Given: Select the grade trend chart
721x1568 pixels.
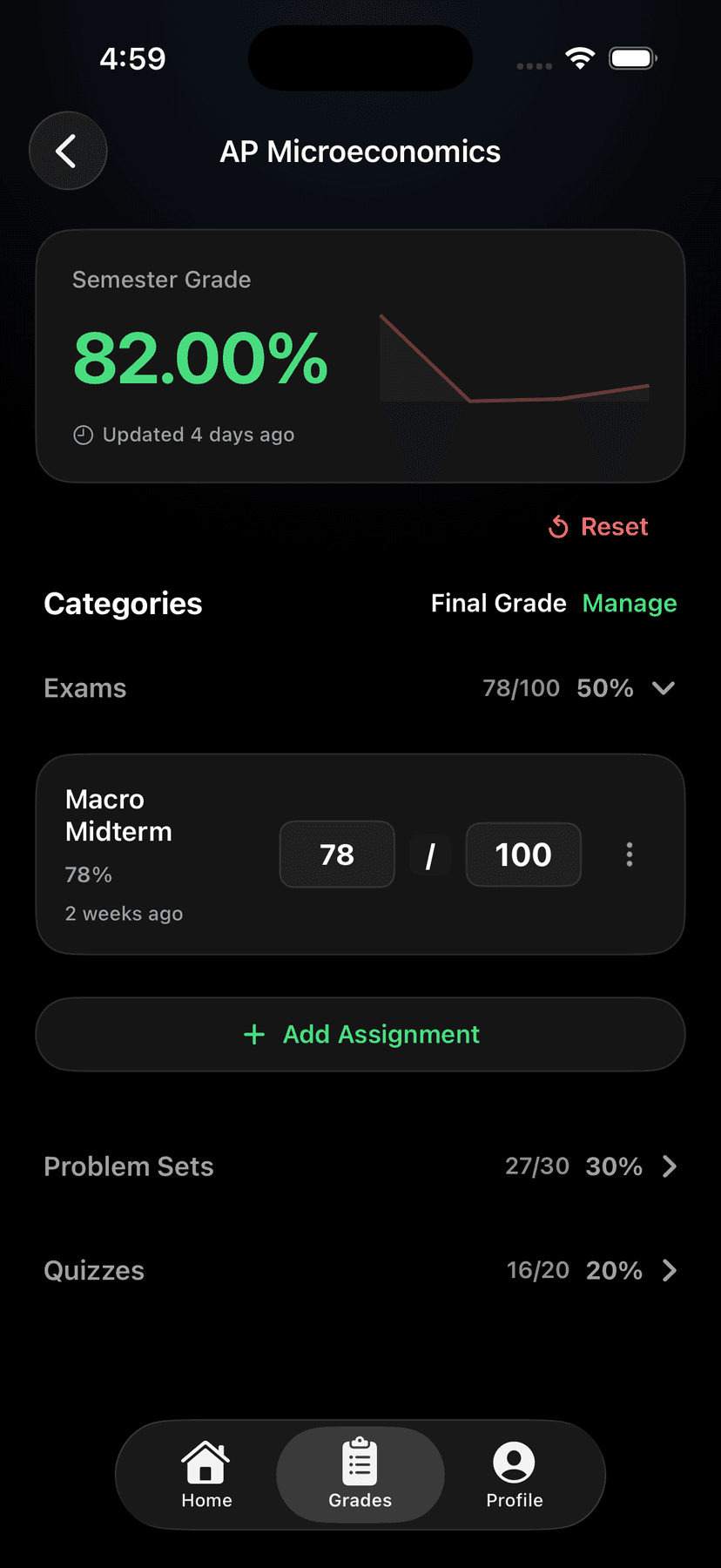Looking at the screenshot, I should coord(514,357).
